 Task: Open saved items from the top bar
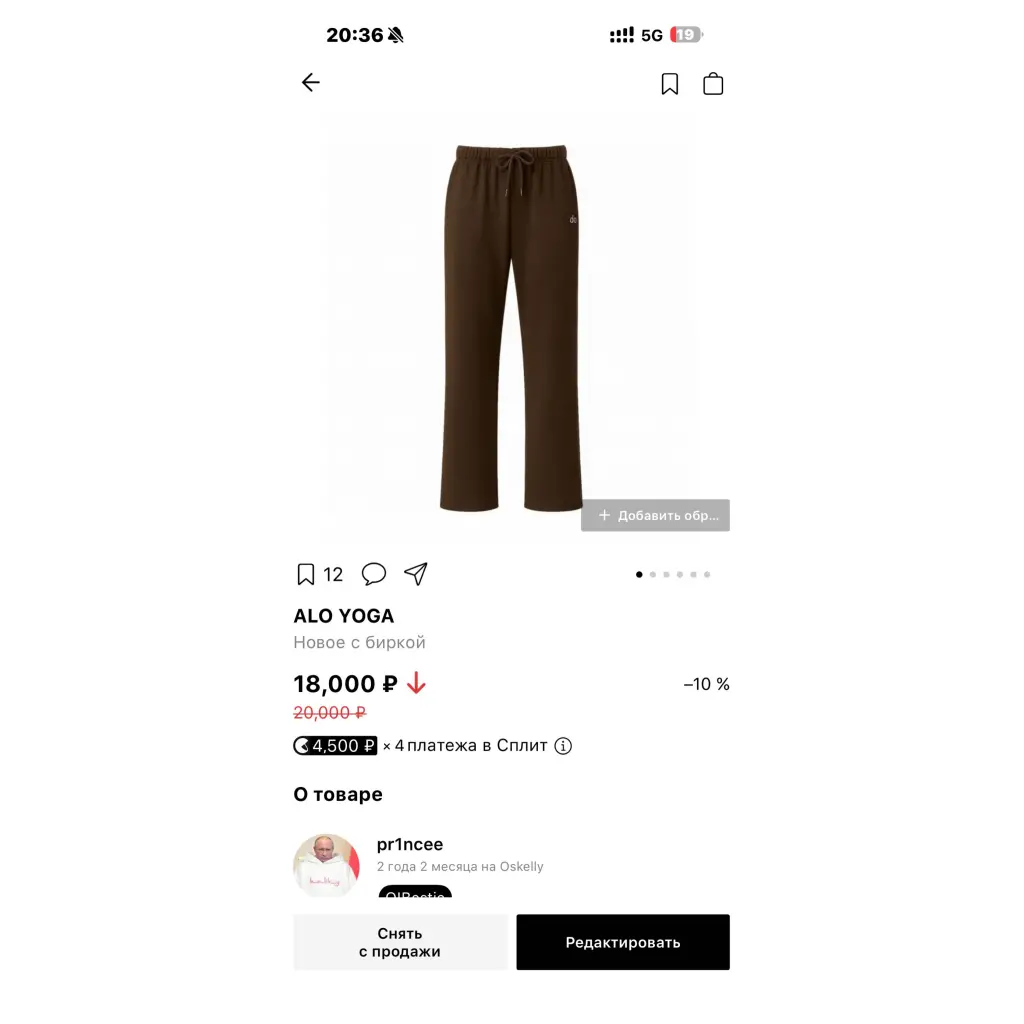tap(670, 84)
